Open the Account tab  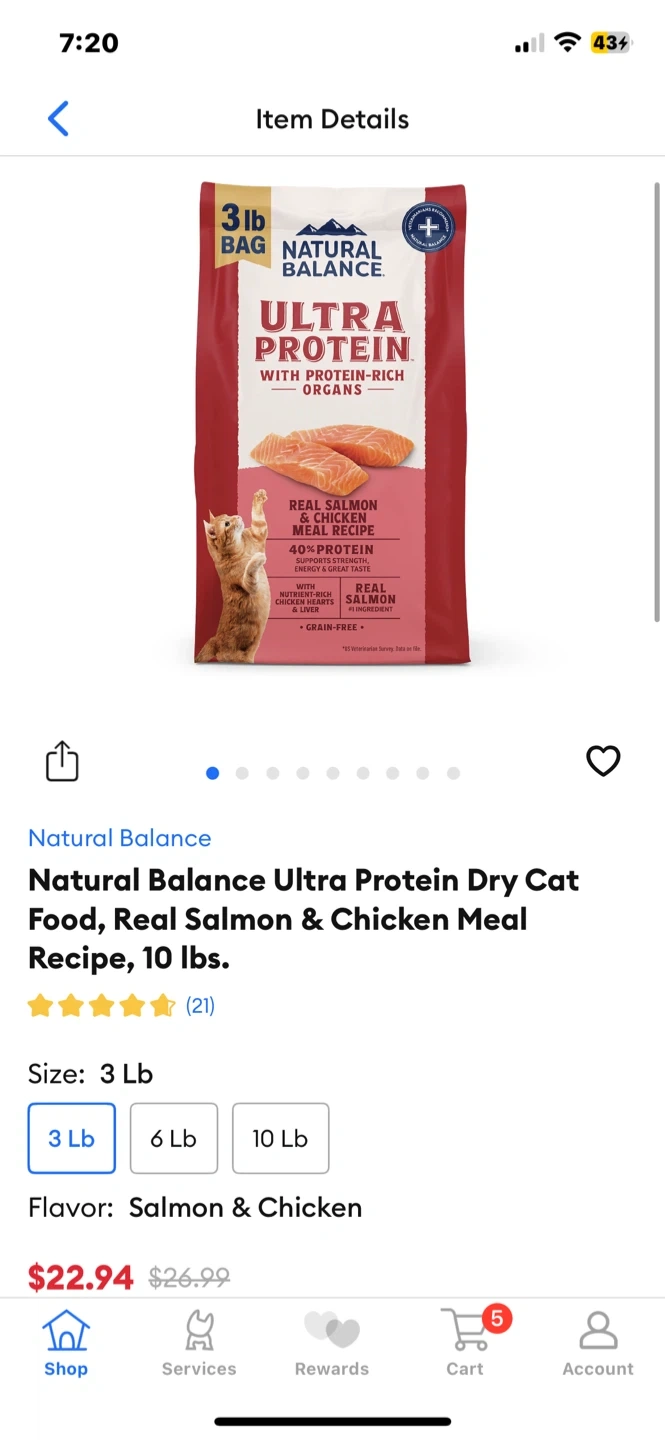pyautogui.click(x=598, y=1343)
